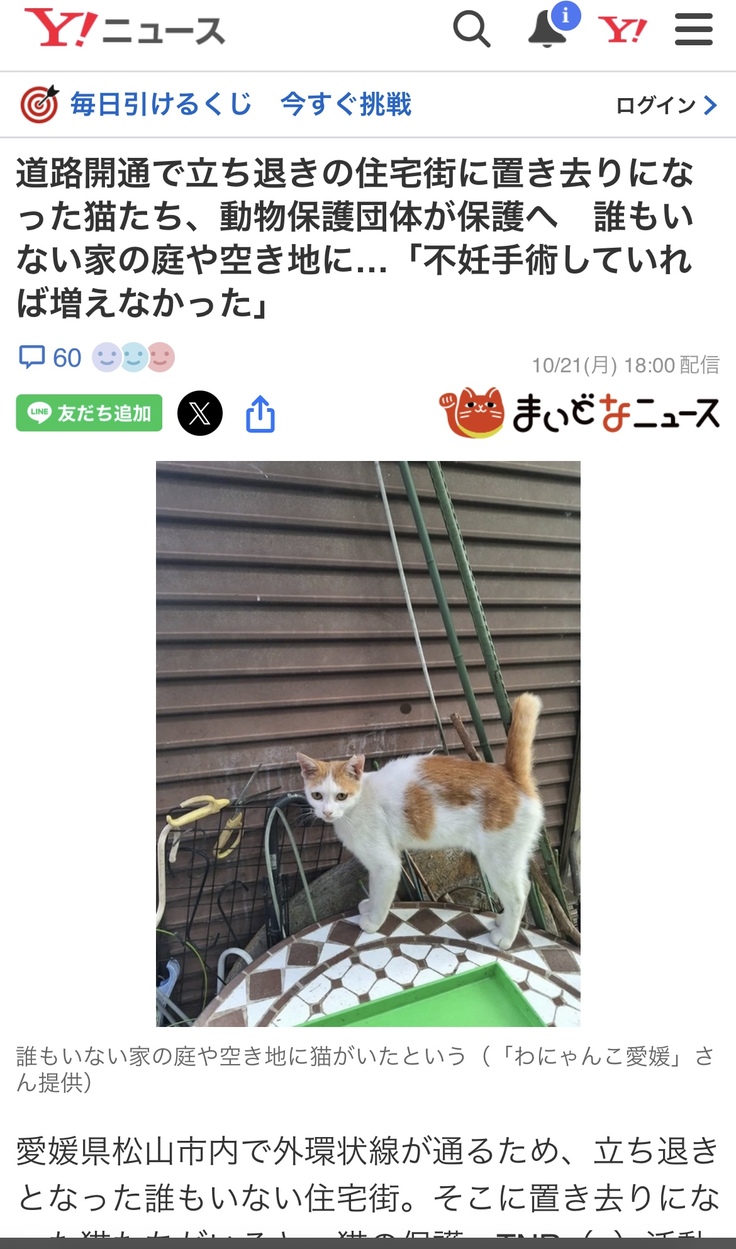The width and height of the screenshot is (736, 1249).
Task: Open the reaction emoji faces
Action: point(133,357)
